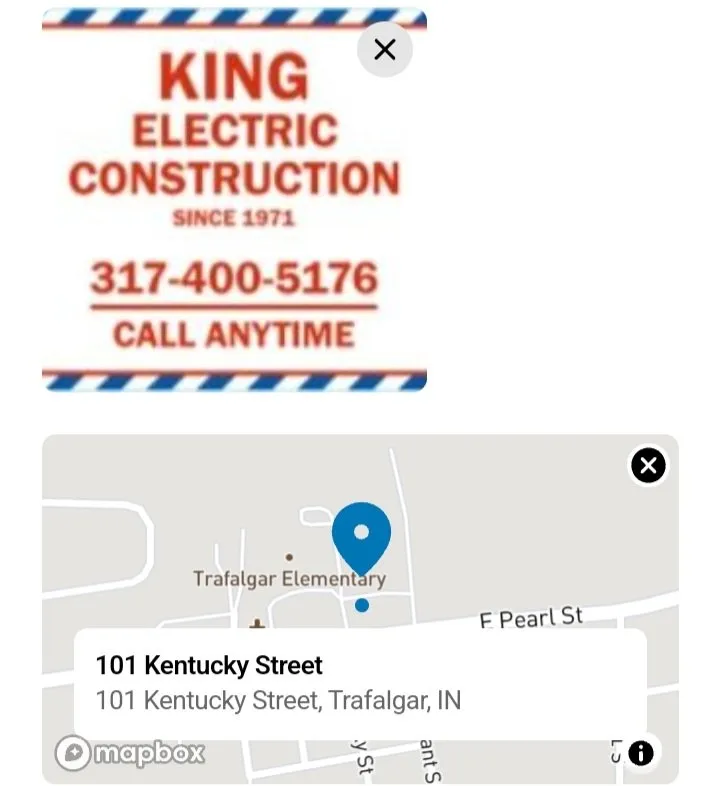This screenshot has width=720, height=786.
Task: Select the circular X icon on the map
Action: coord(647,464)
